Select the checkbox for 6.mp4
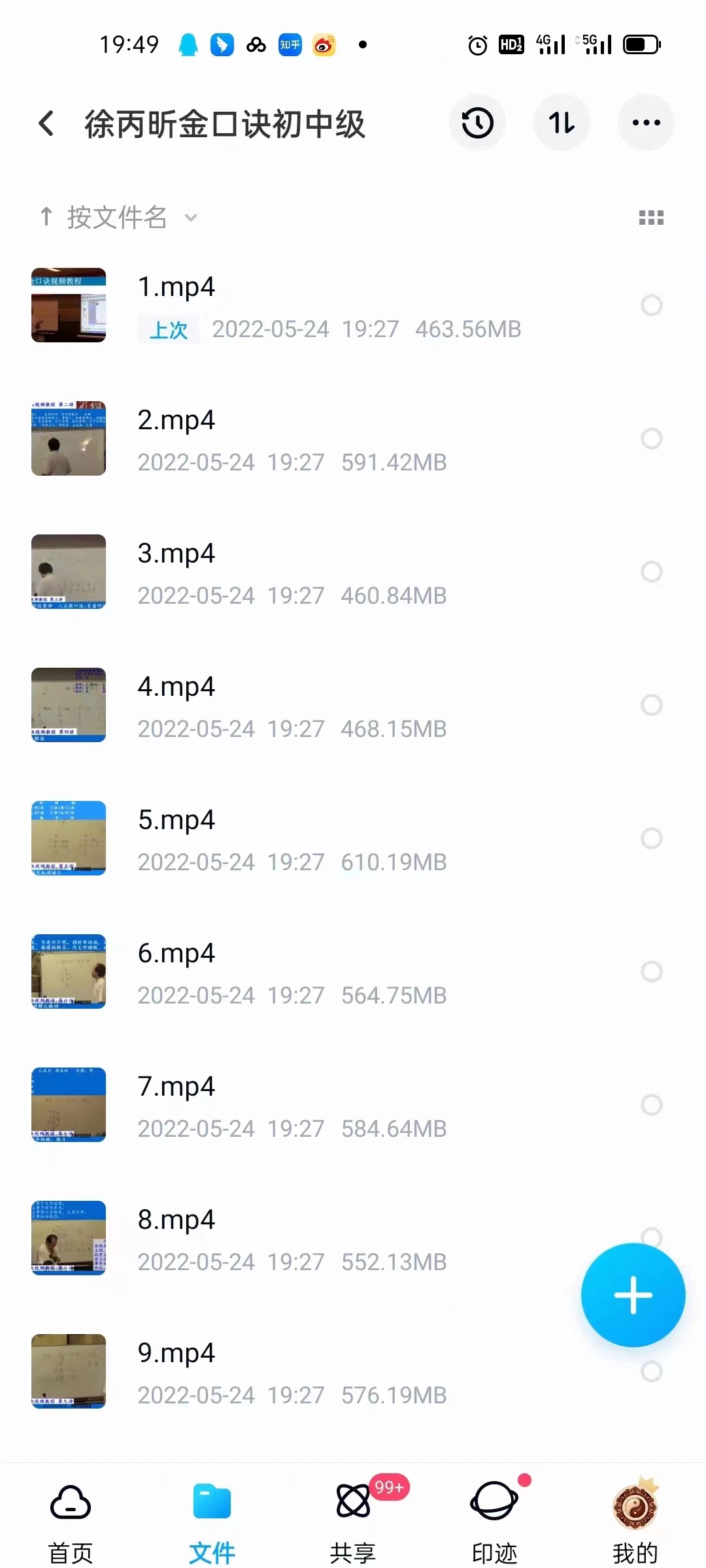This screenshot has height=1568, width=706. point(651,972)
